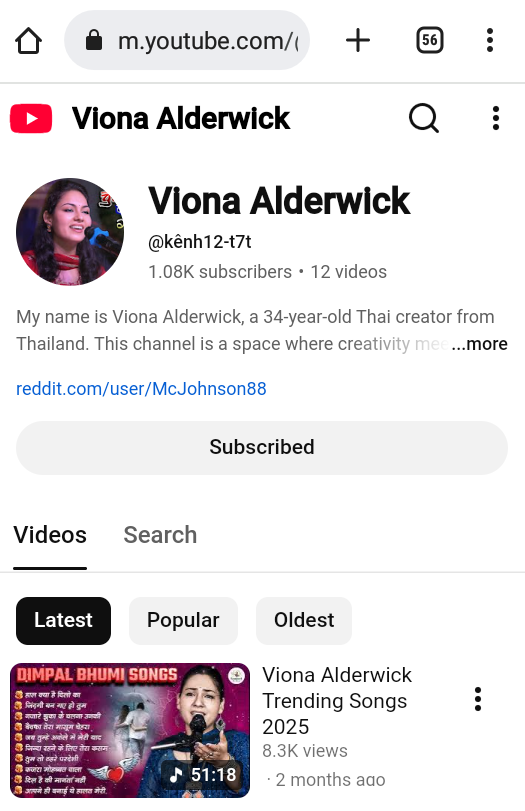
Task: Tap the Subscribed button
Action: click(262, 447)
